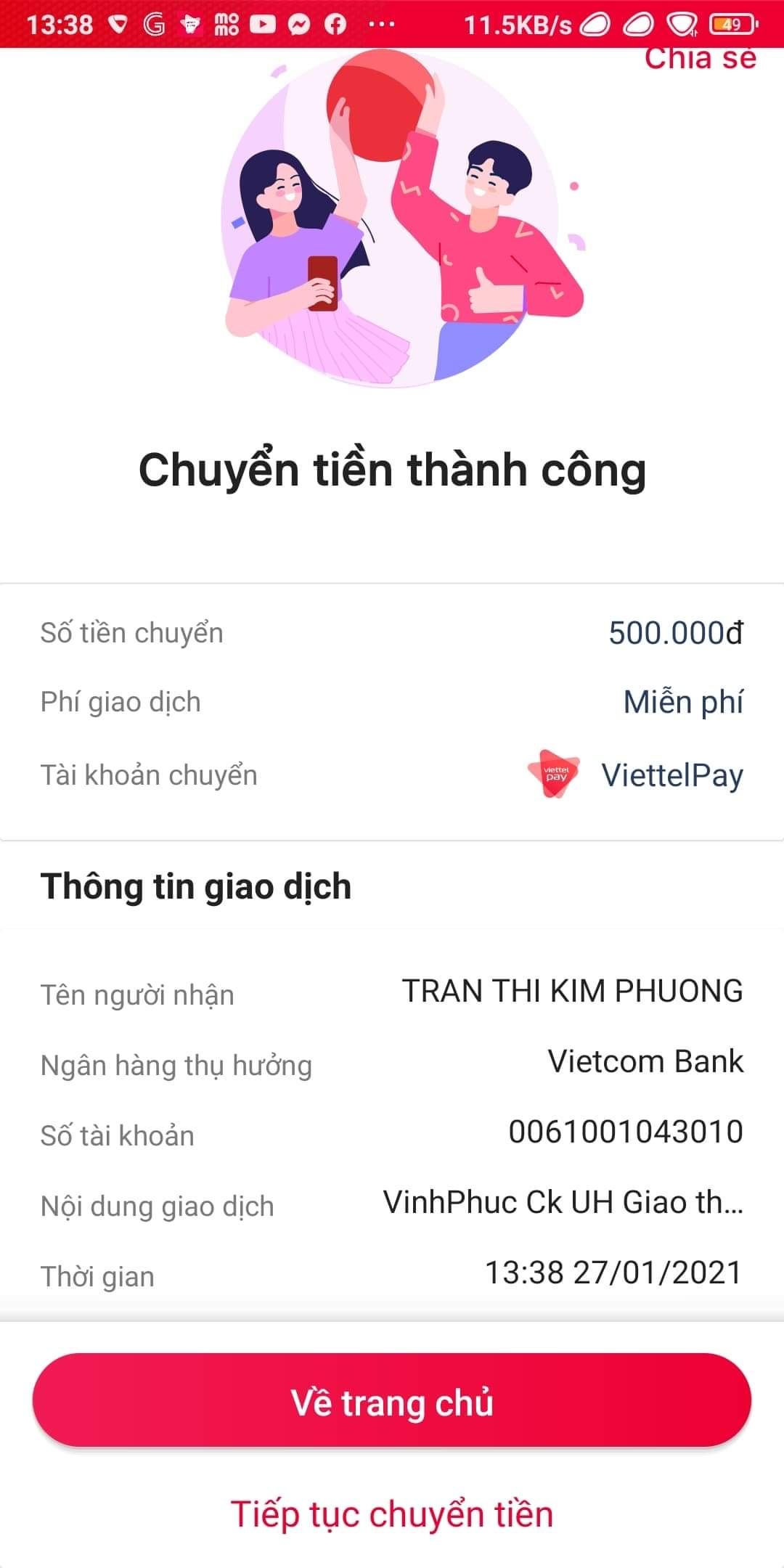Go back to home via Về trang chủ

click(x=392, y=1401)
